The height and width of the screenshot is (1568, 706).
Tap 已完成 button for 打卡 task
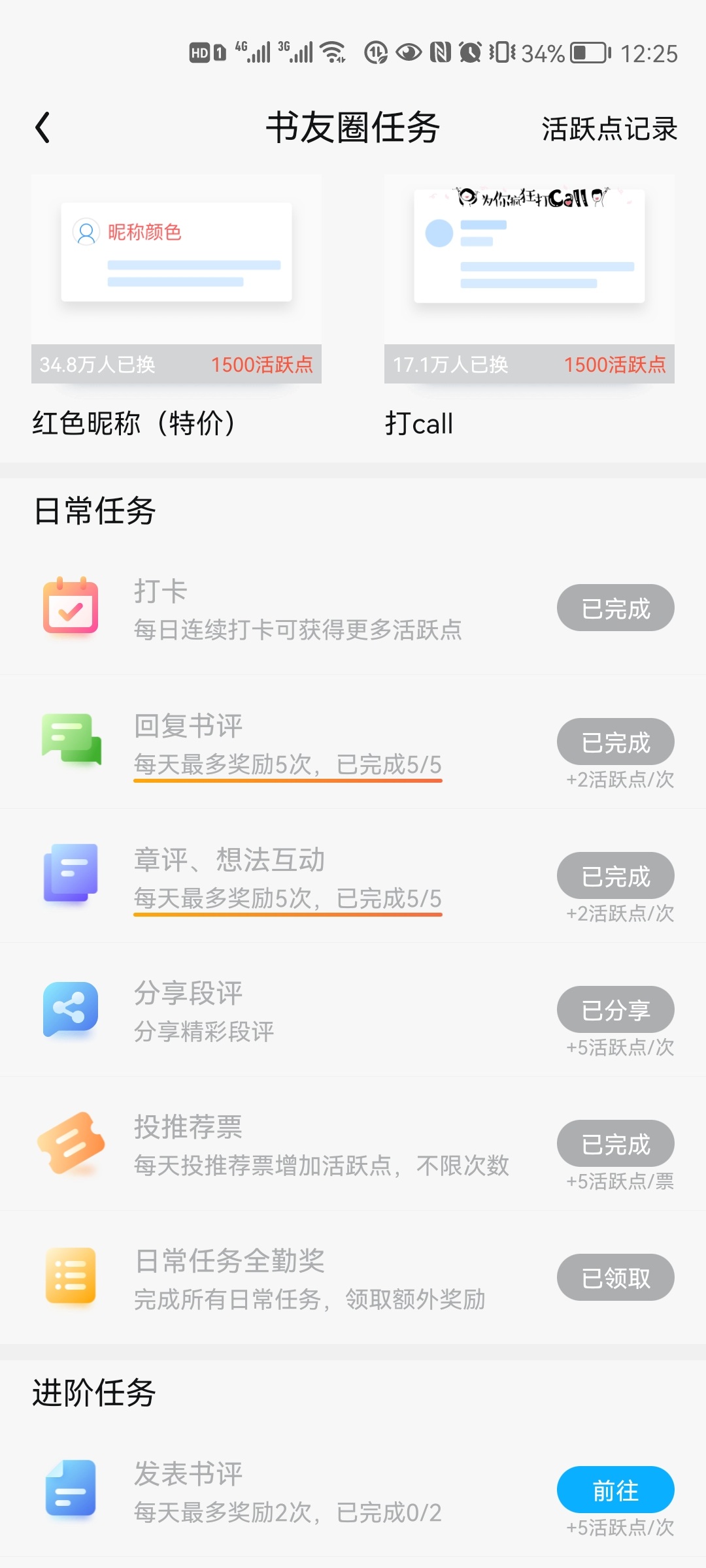click(x=615, y=608)
